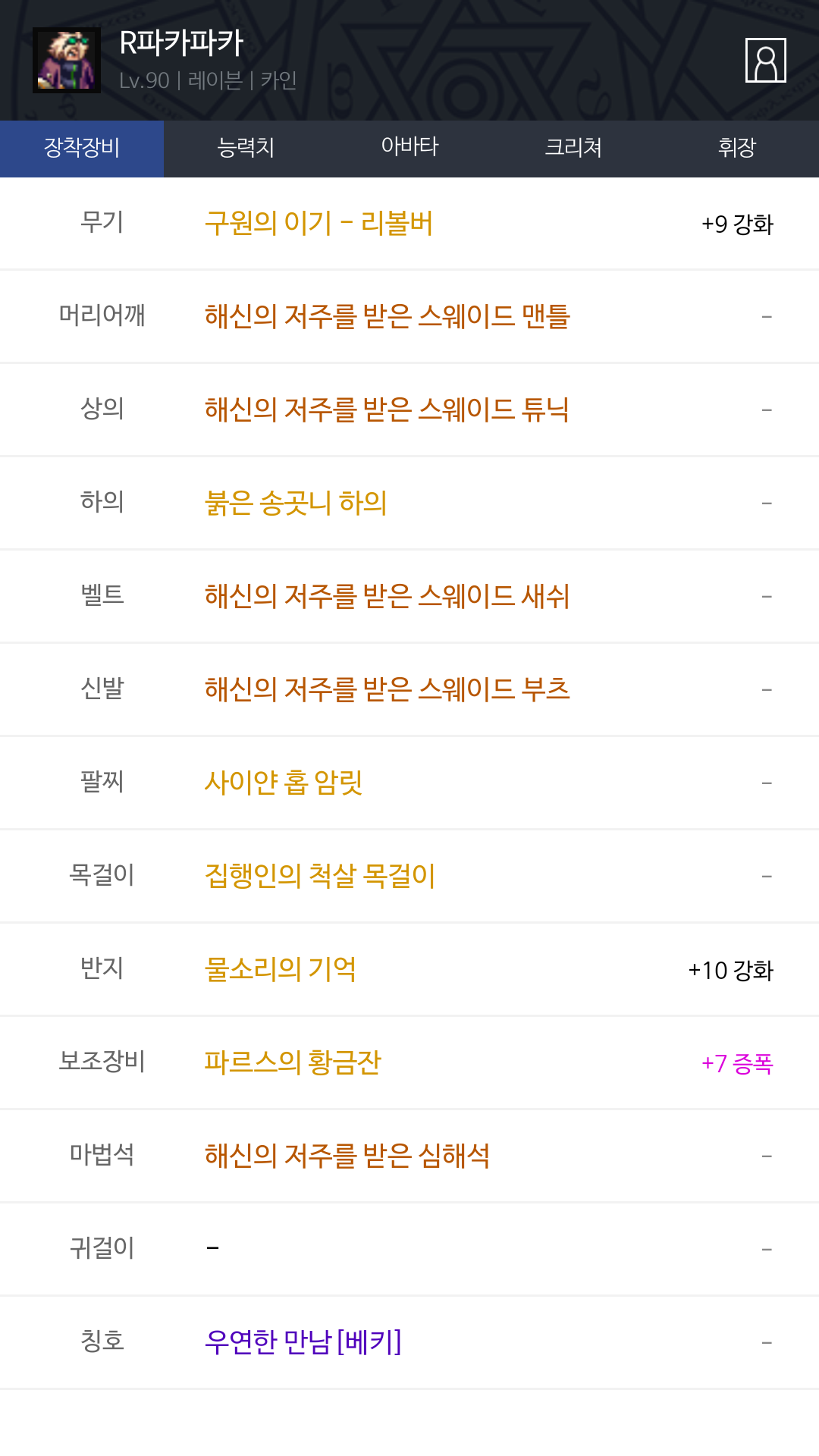View 해신의 저주를 받은 심해석

click(x=347, y=1156)
